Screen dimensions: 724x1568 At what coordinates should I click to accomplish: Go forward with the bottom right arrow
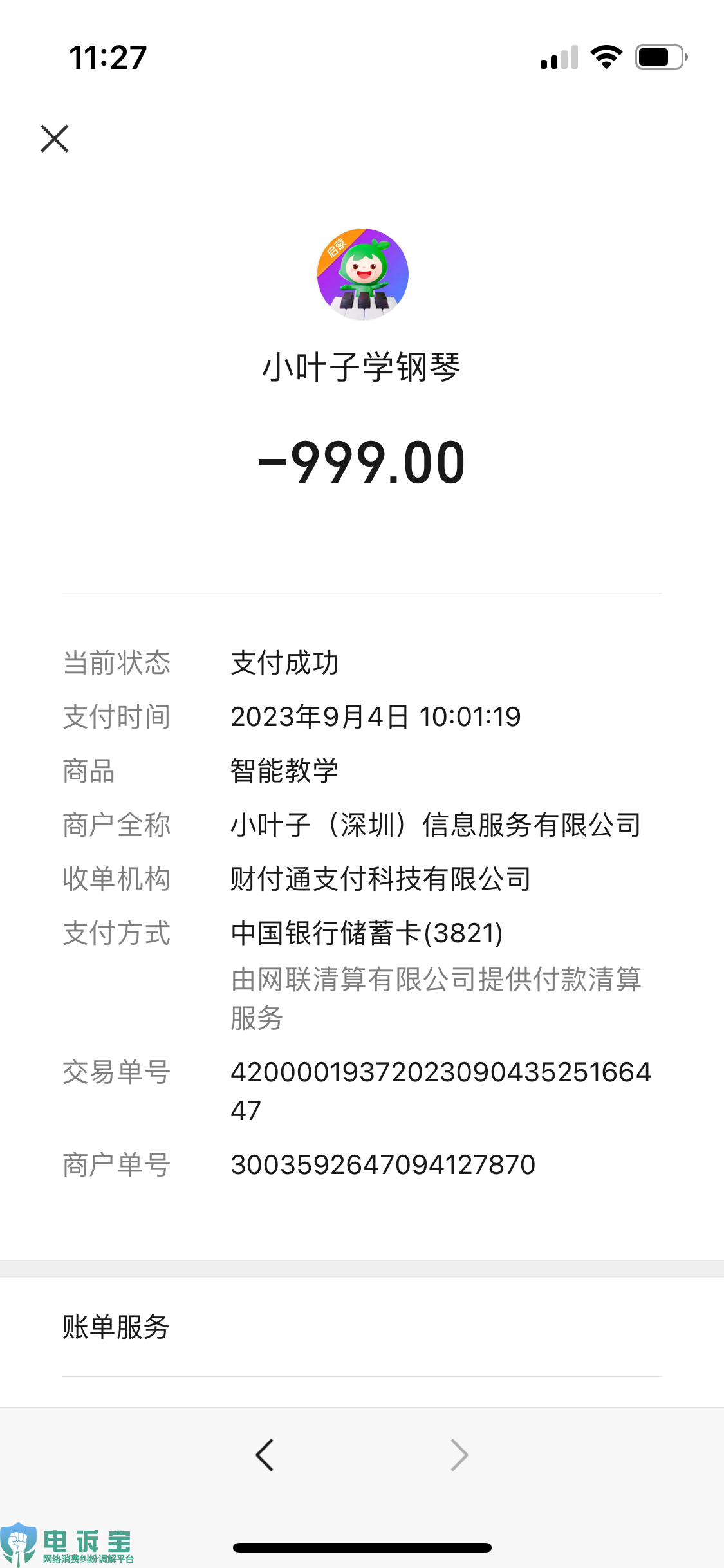(x=459, y=1455)
